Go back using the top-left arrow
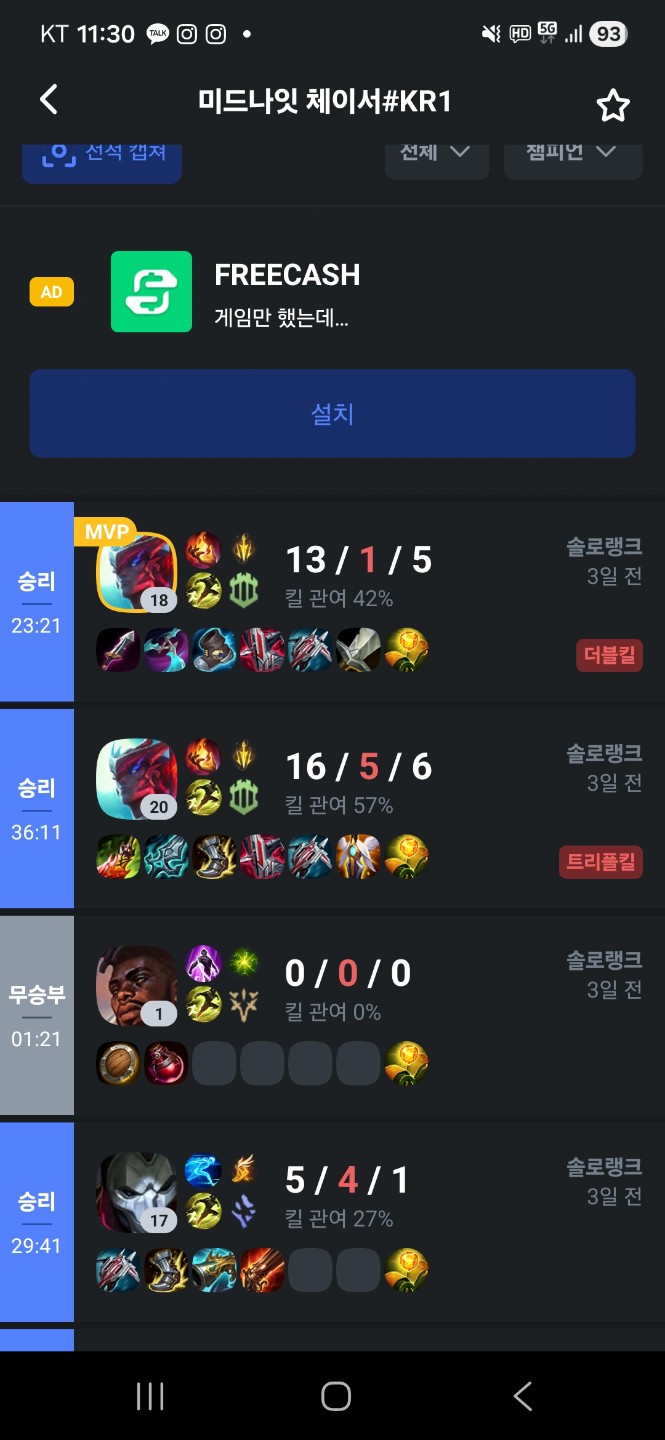This screenshot has width=665, height=1440. coord(48,100)
